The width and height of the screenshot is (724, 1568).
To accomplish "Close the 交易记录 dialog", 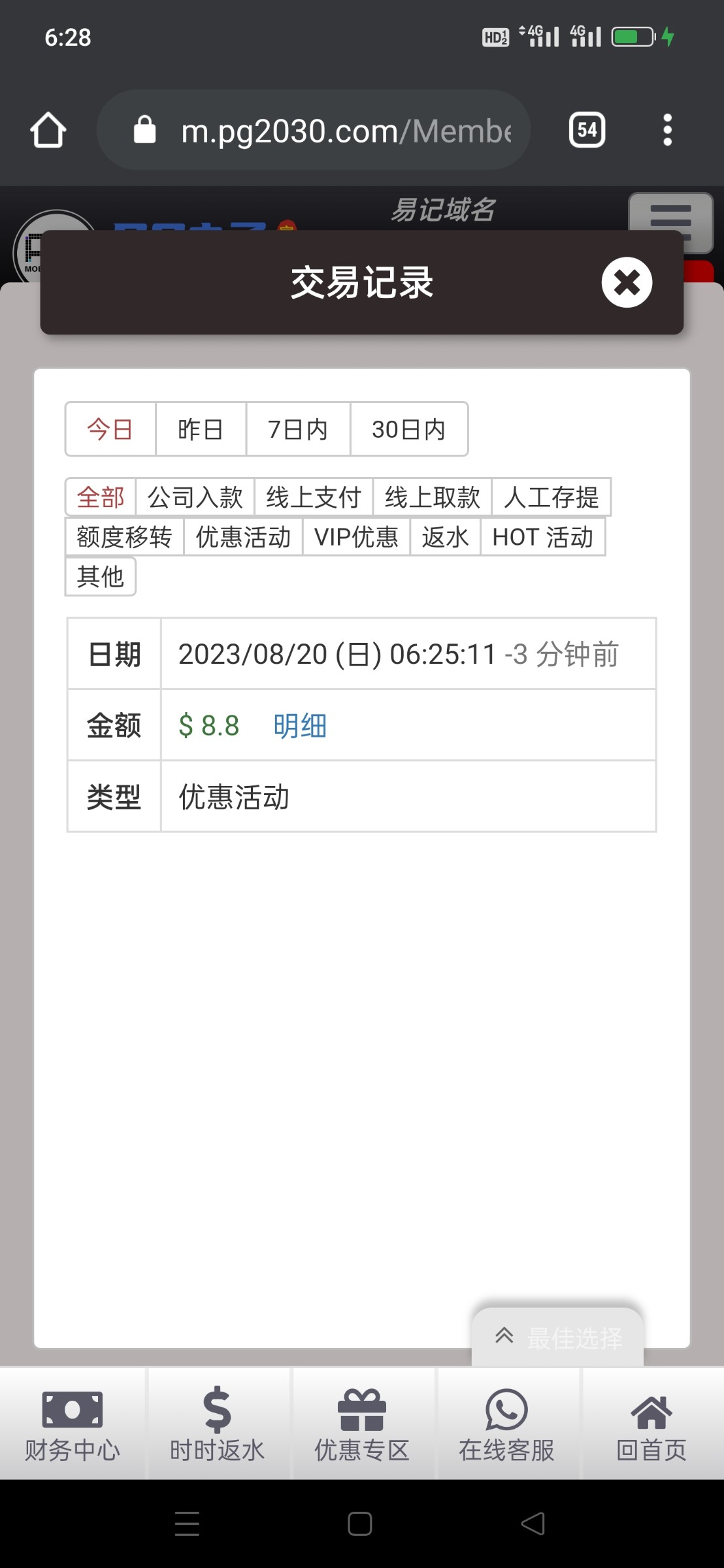I will coord(627,282).
